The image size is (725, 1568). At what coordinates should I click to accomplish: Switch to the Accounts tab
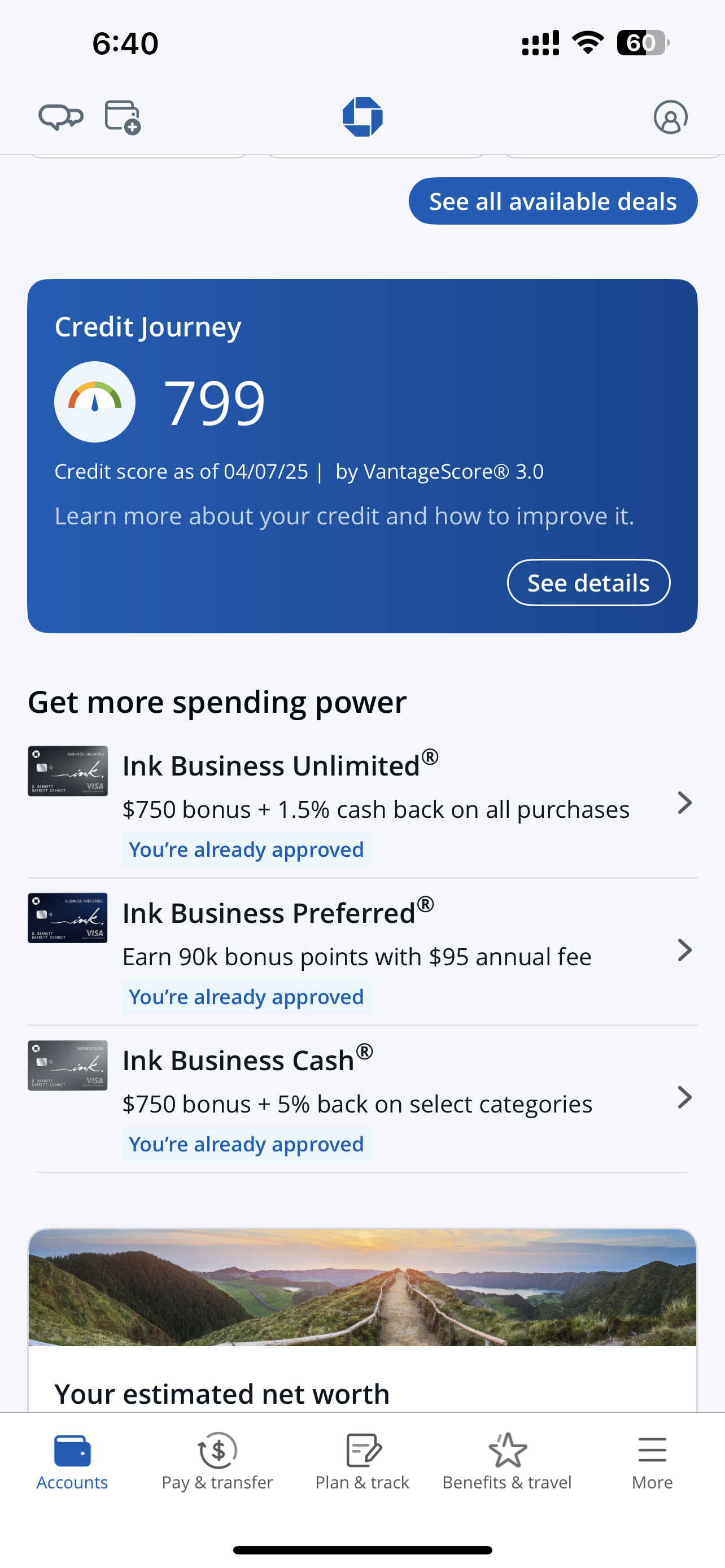72,1461
